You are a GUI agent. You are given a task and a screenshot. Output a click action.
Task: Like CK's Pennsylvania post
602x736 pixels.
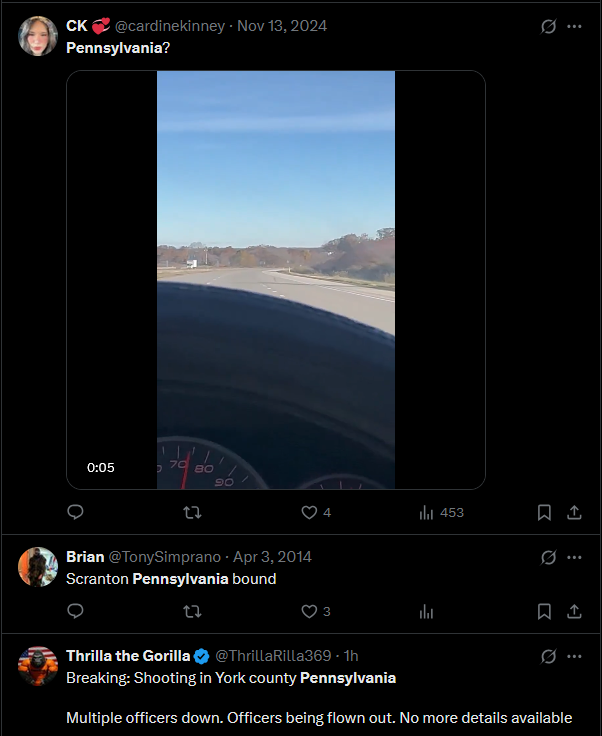pyautogui.click(x=310, y=512)
